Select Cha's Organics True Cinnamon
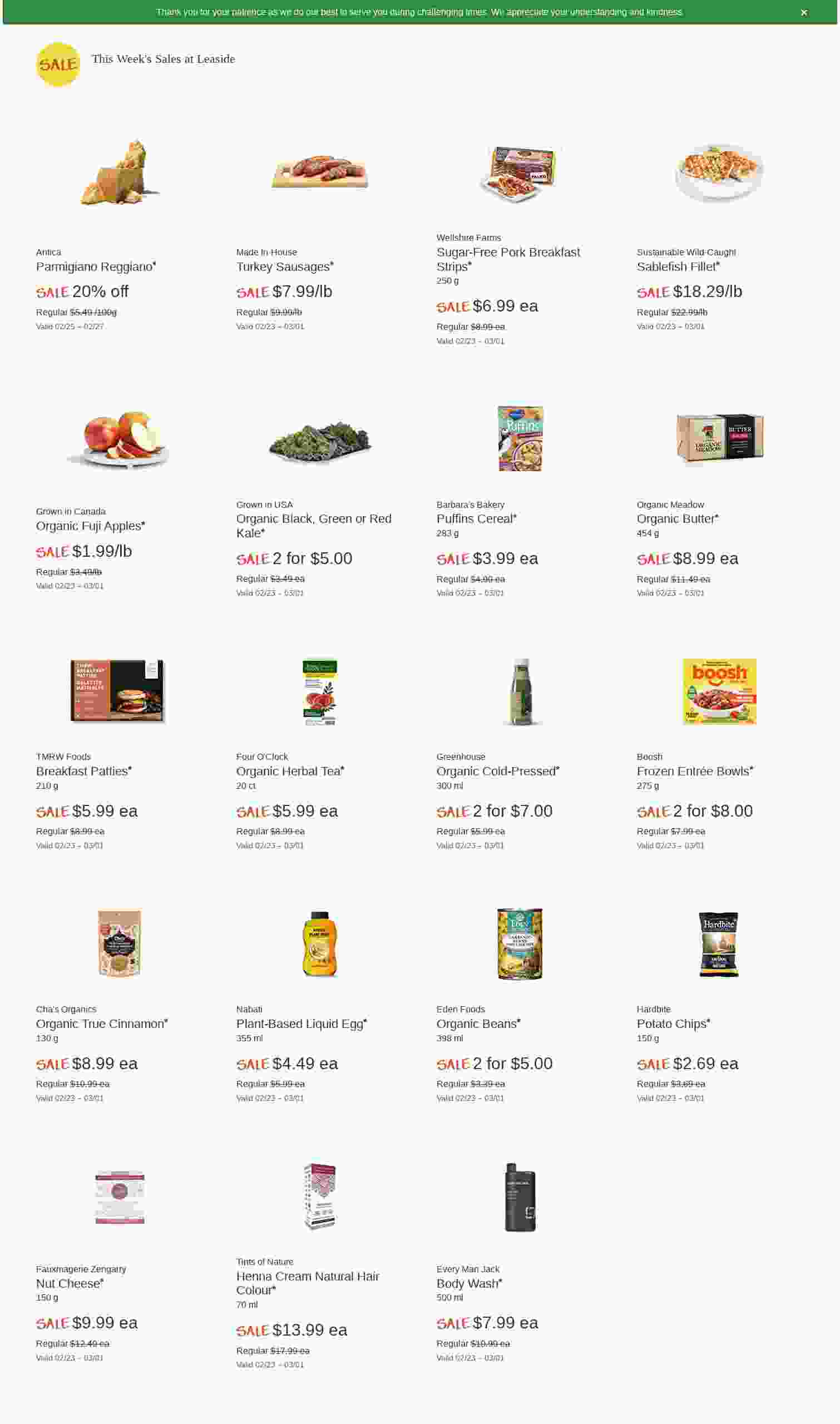840x1424 pixels. [101, 1023]
